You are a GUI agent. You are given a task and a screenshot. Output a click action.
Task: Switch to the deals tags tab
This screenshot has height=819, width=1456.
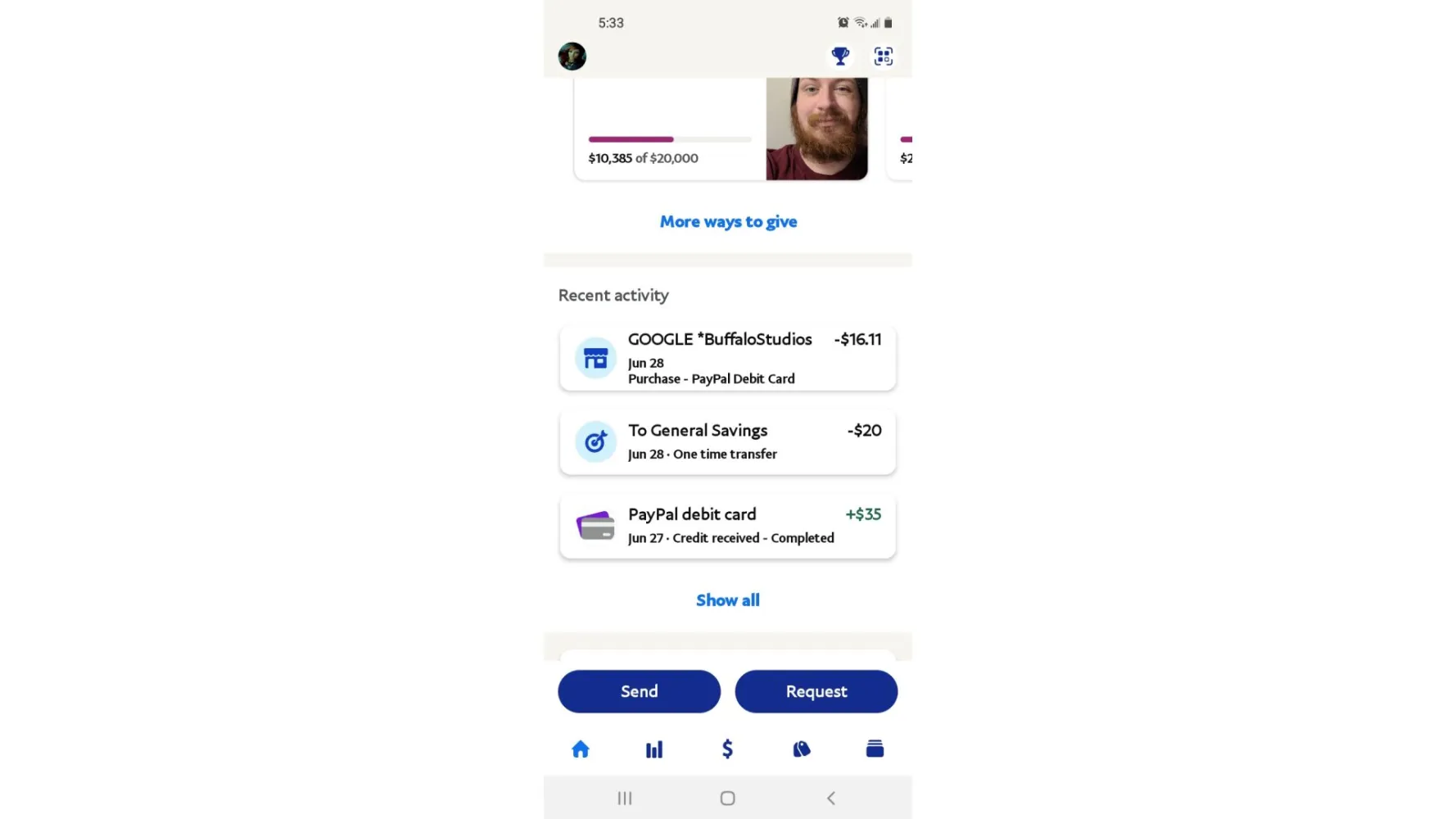click(x=801, y=749)
